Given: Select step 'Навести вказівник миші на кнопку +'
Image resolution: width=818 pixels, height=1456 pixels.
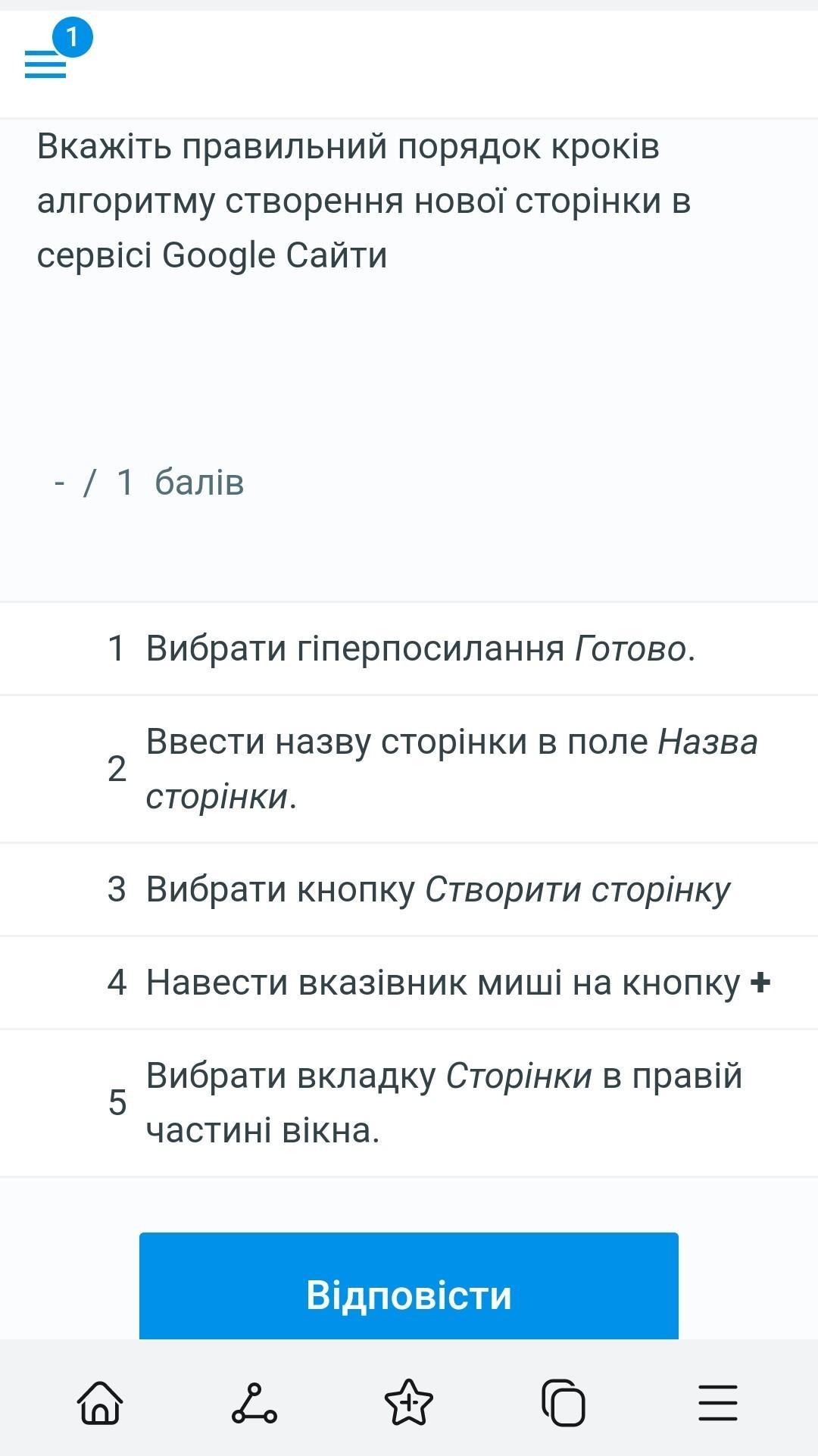Looking at the screenshot, I should pyautogui.click(x=409, y=983).
